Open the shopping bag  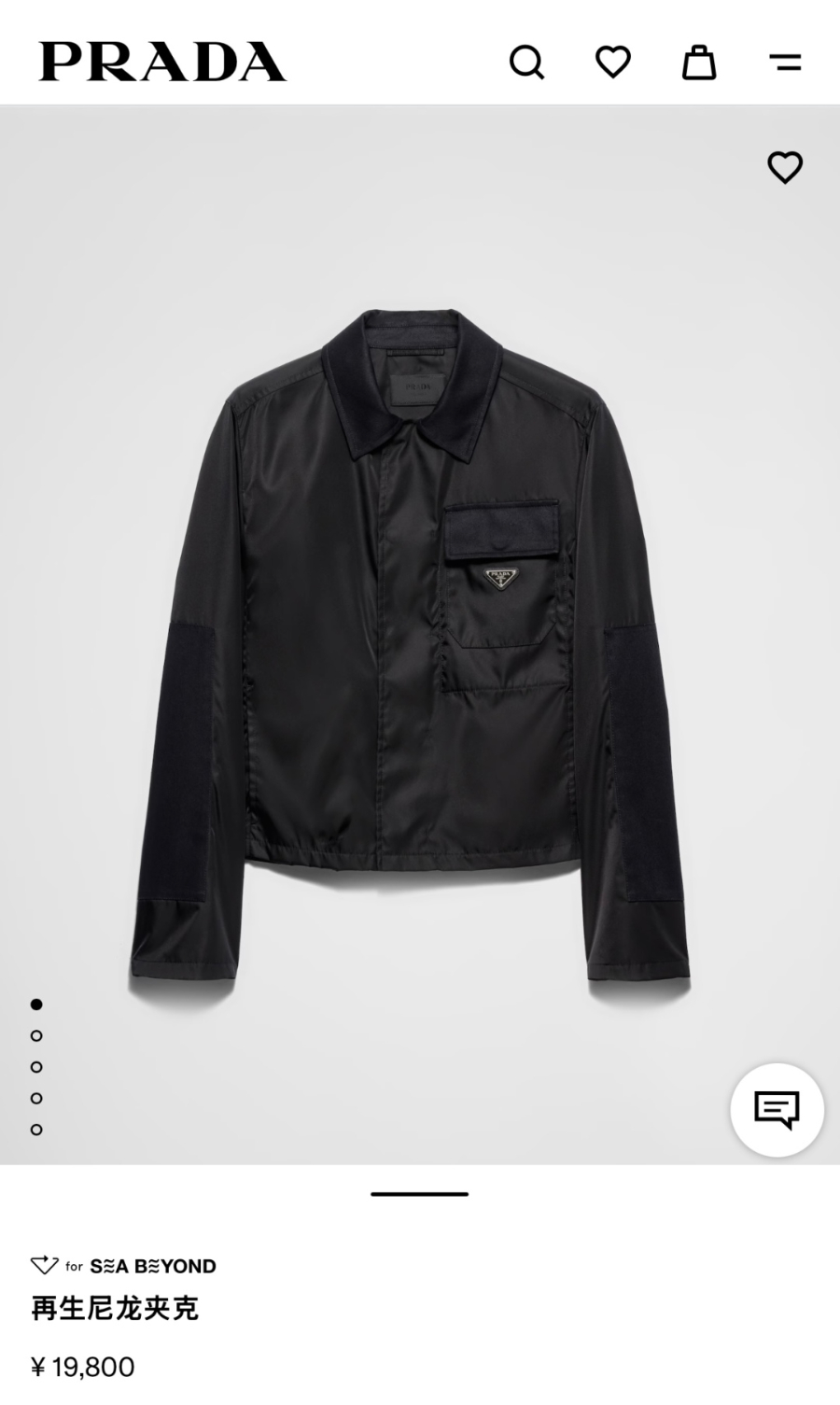point(699,63)
